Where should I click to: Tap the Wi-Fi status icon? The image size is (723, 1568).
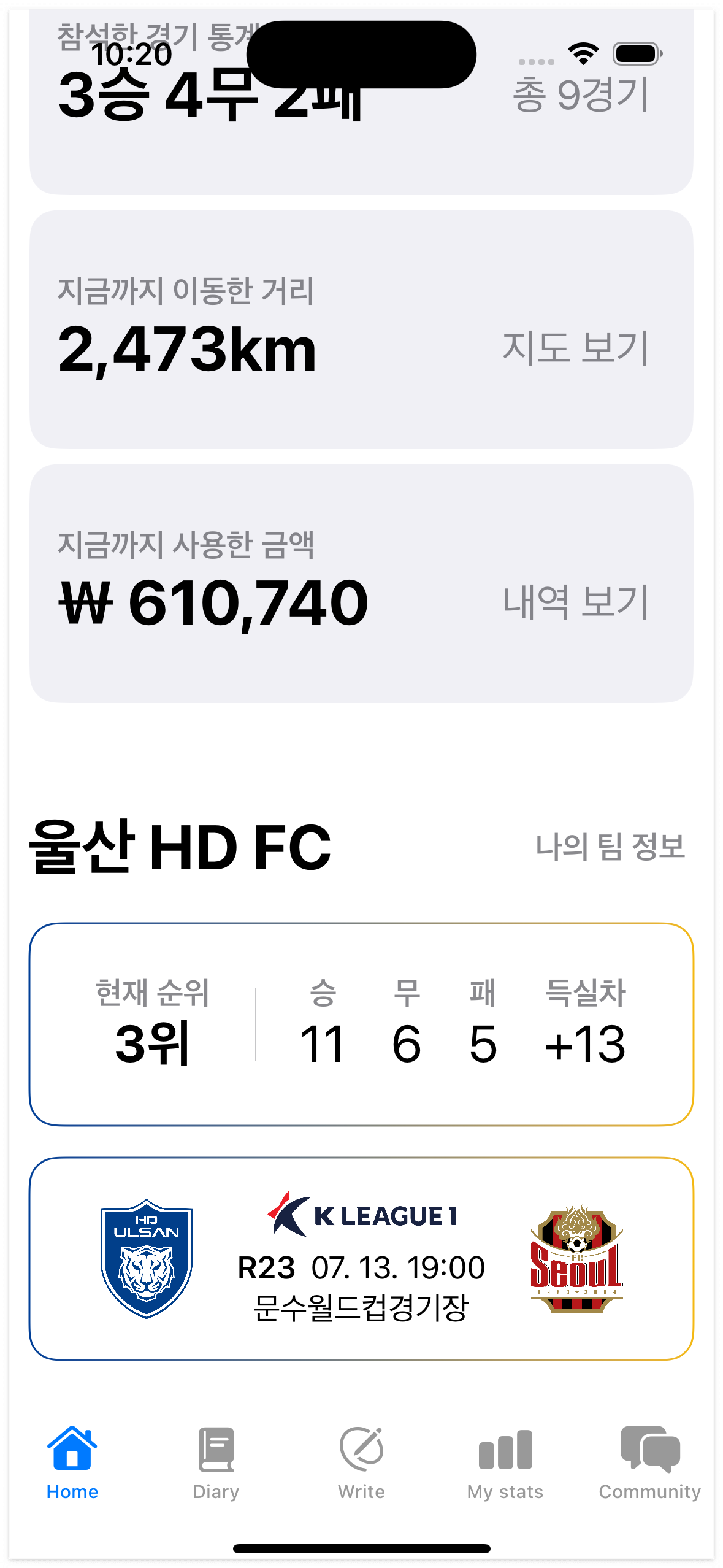(x=582, y=53)
